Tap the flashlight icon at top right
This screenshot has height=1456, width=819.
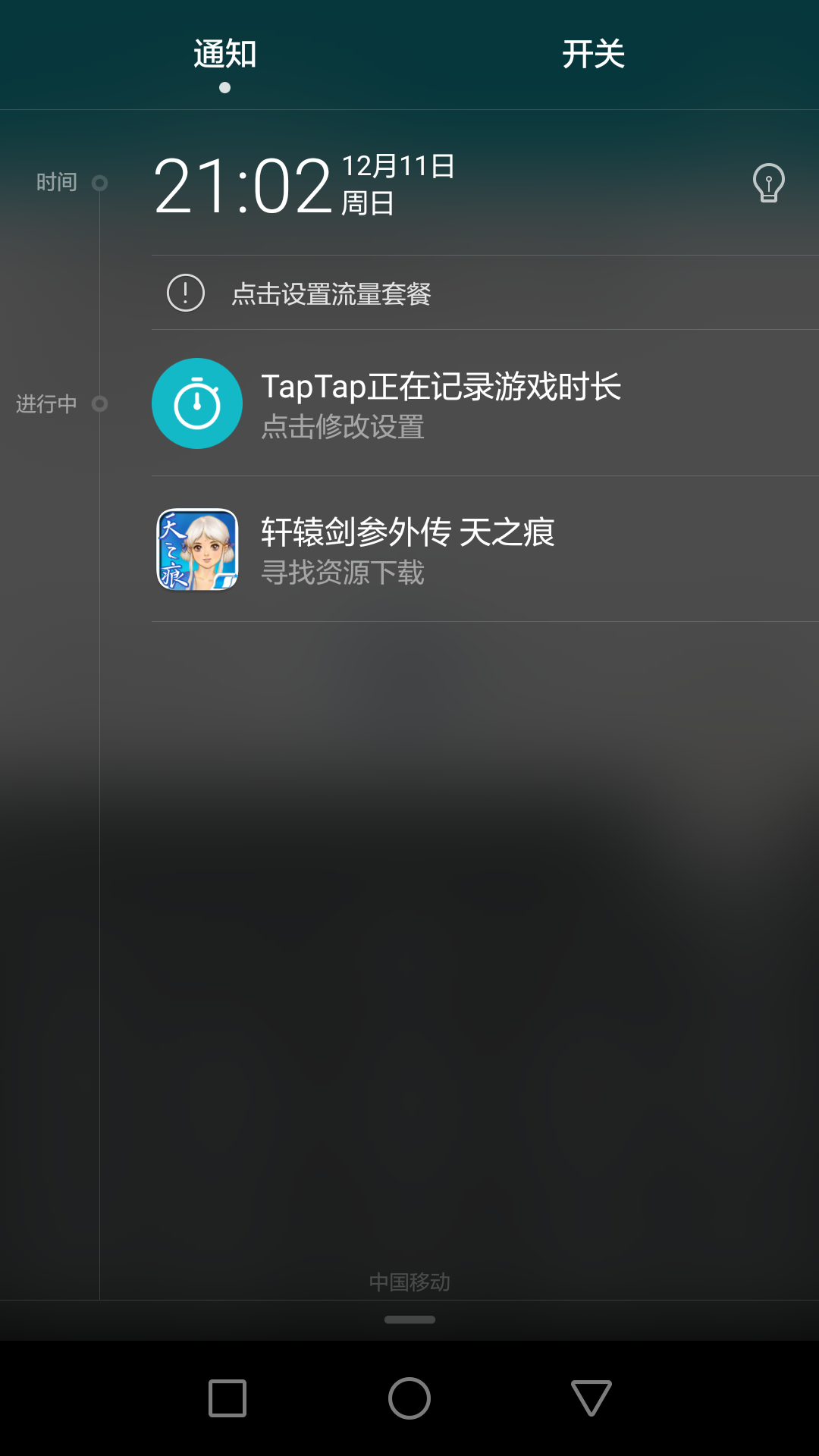click(x=770, y=182)
